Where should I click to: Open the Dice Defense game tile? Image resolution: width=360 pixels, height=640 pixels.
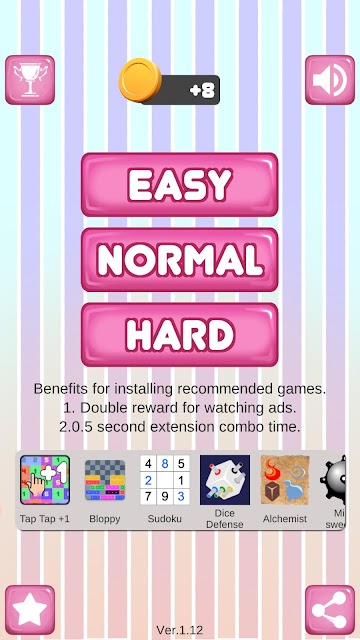tap(224, 491)
